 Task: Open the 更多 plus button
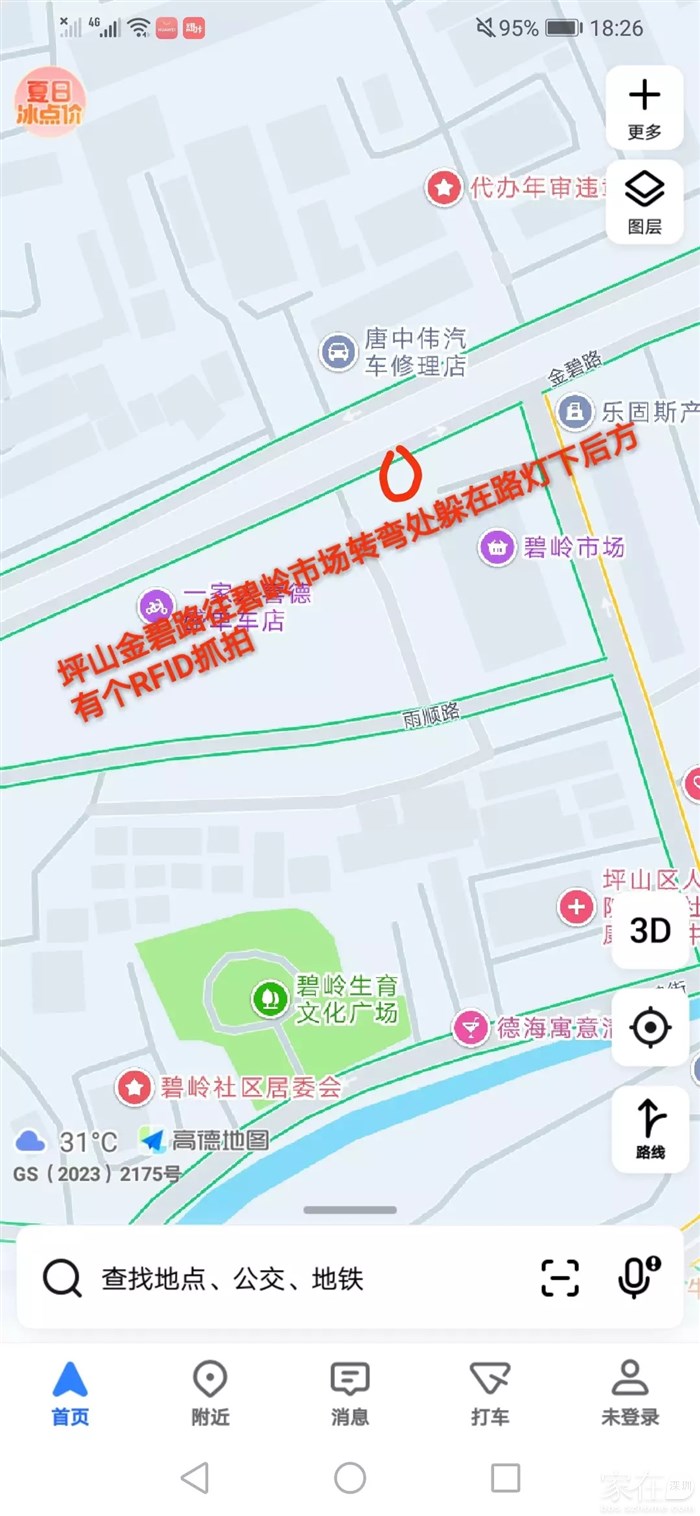click(644, 109)
